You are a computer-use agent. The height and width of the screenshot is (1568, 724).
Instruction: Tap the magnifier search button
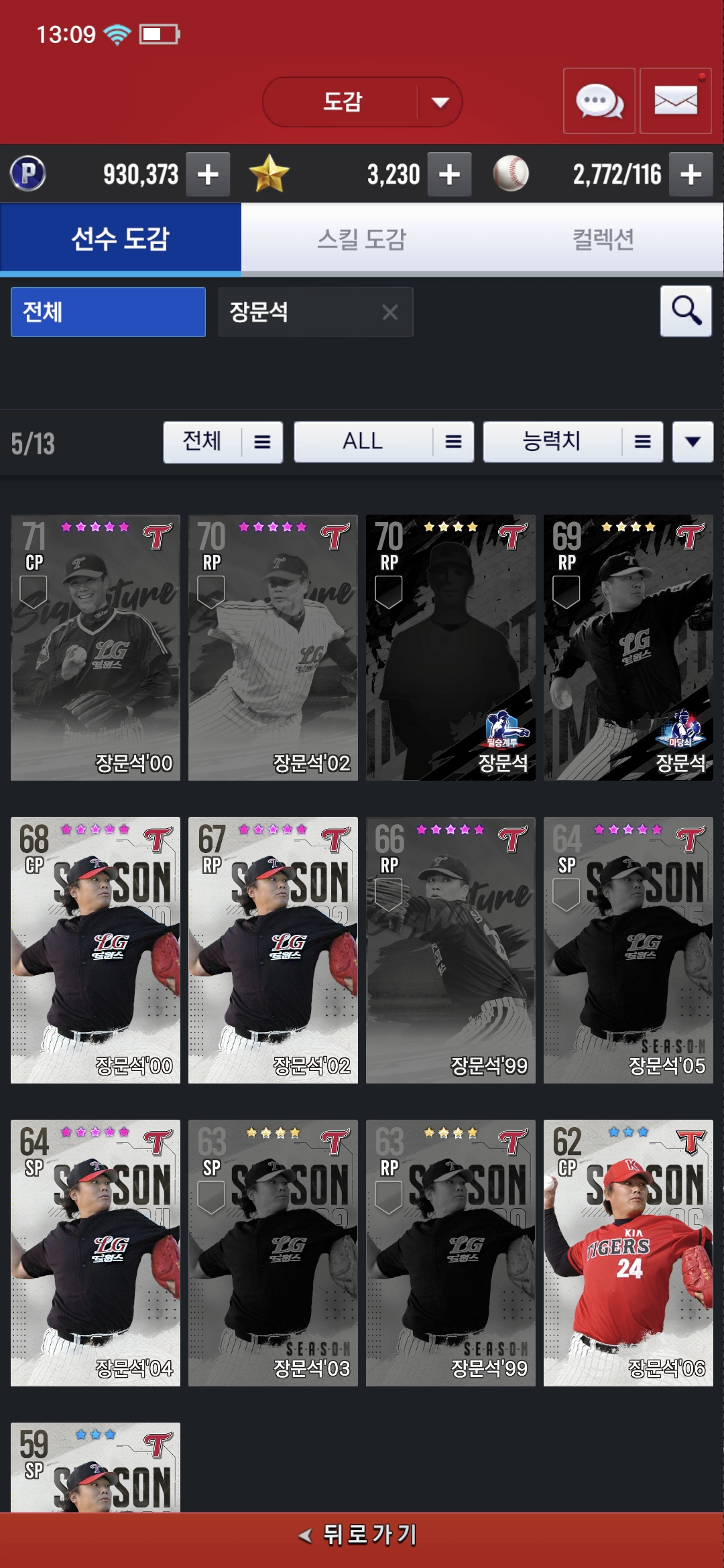tap(686, 311)
